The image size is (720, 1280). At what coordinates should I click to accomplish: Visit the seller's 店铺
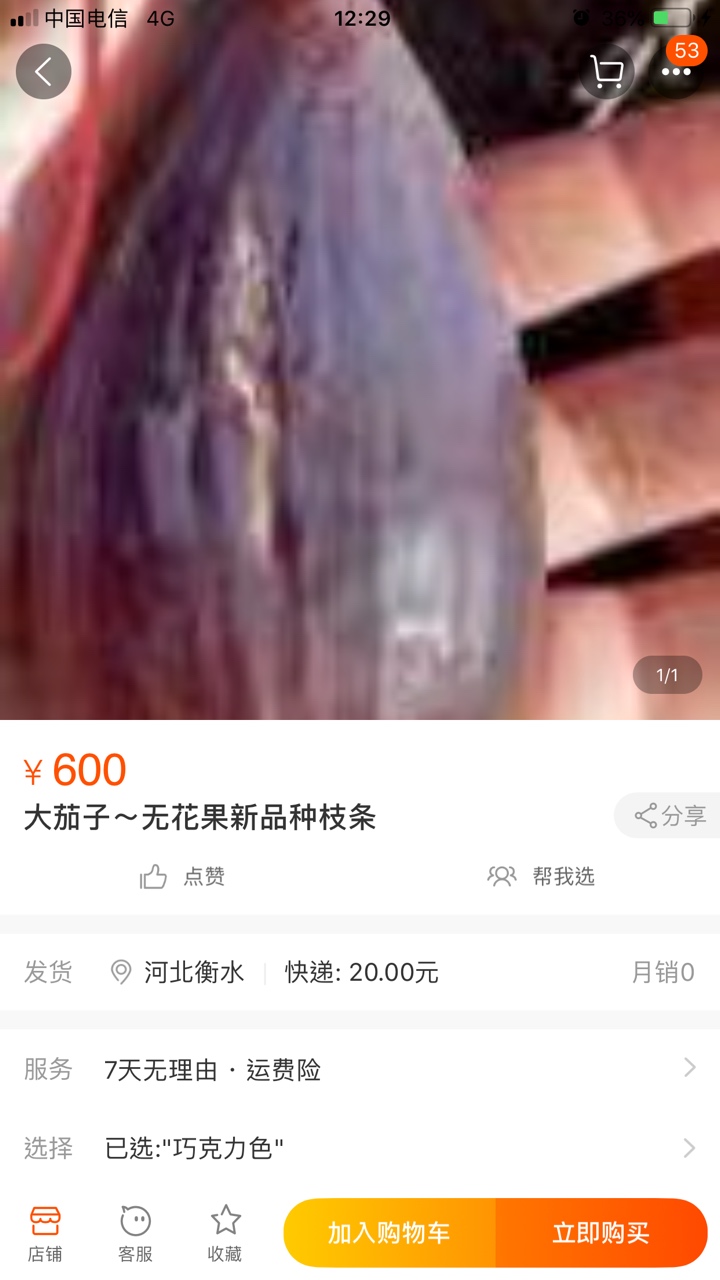[45, 1233]
